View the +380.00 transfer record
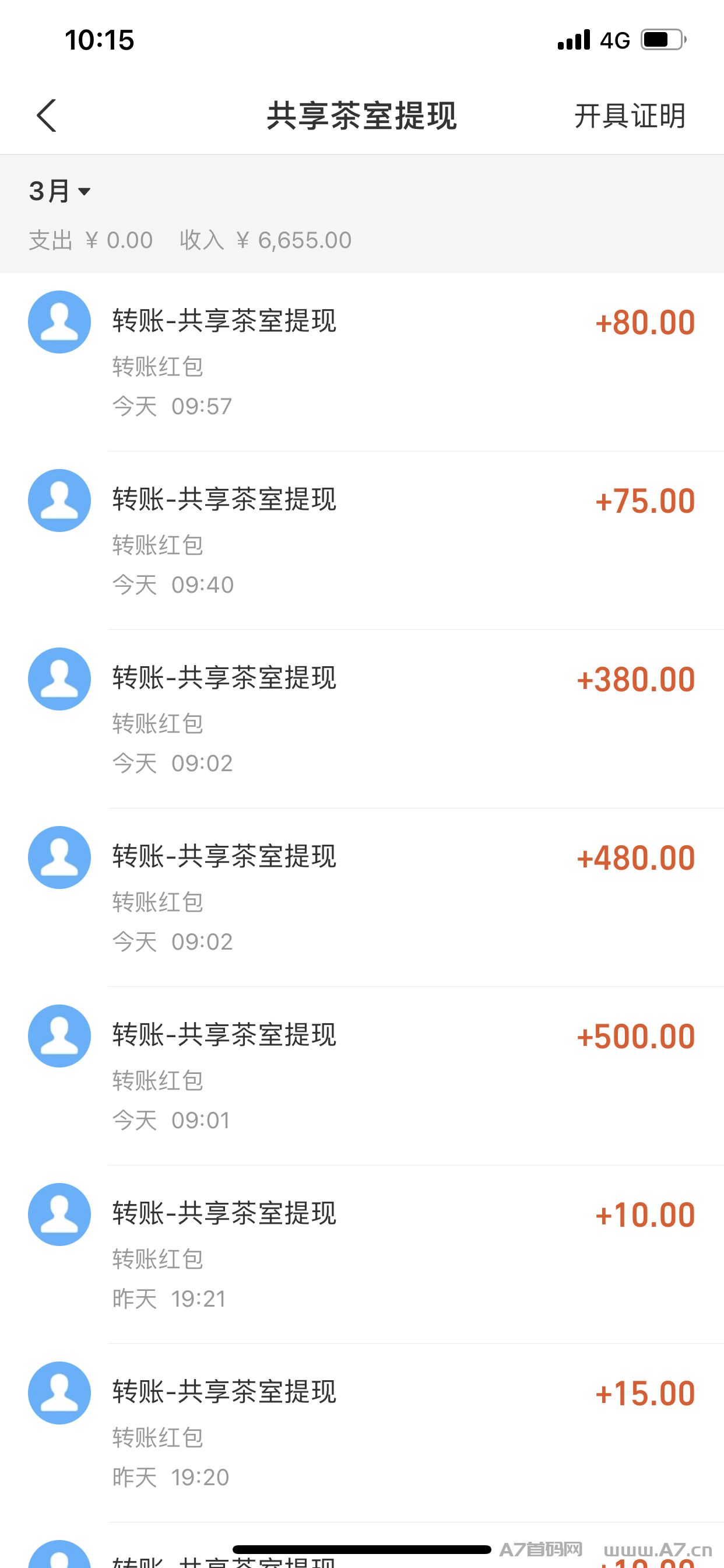 pos(362,719)
